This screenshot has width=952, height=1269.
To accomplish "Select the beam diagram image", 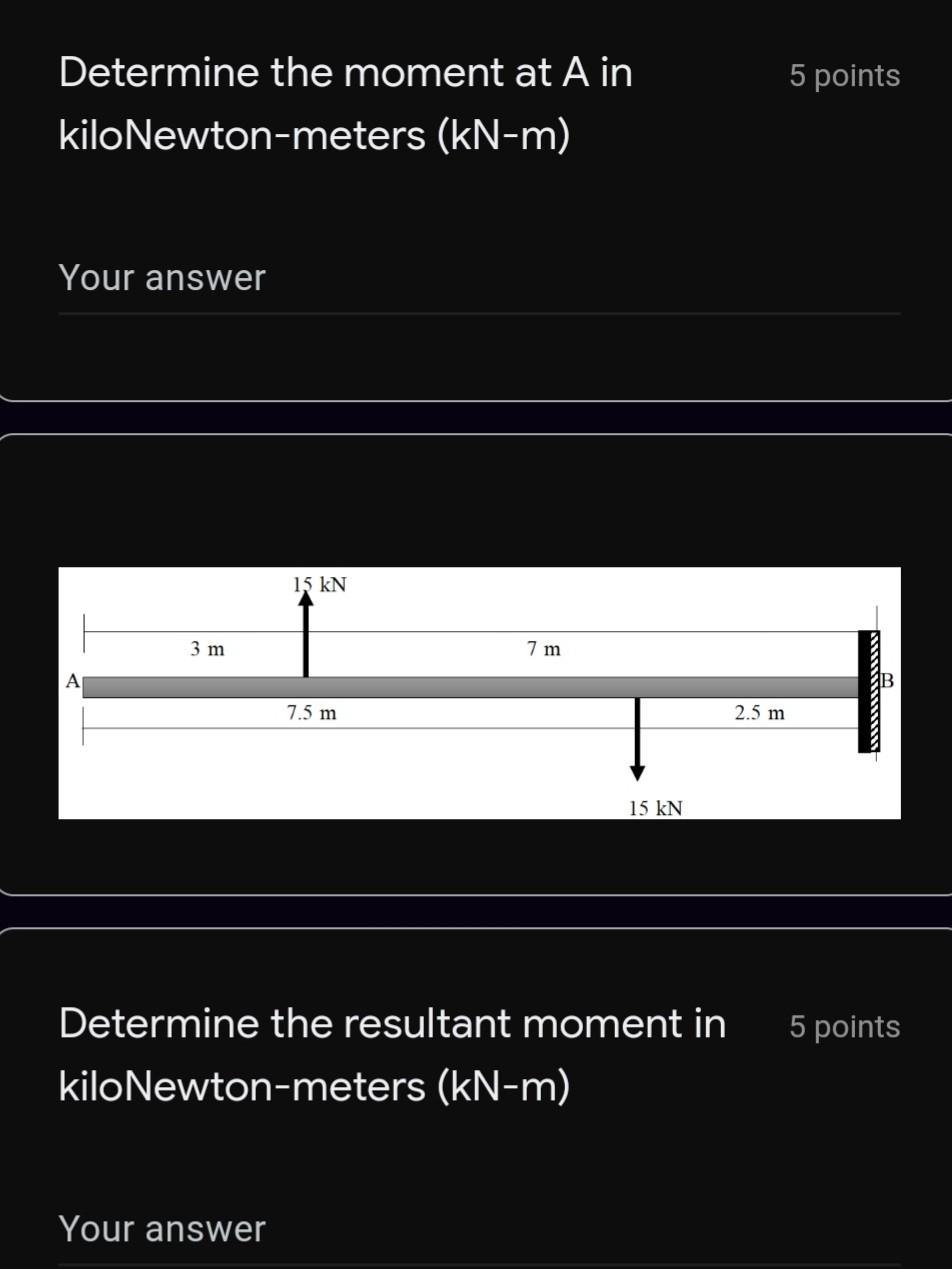I will point(480,693).
